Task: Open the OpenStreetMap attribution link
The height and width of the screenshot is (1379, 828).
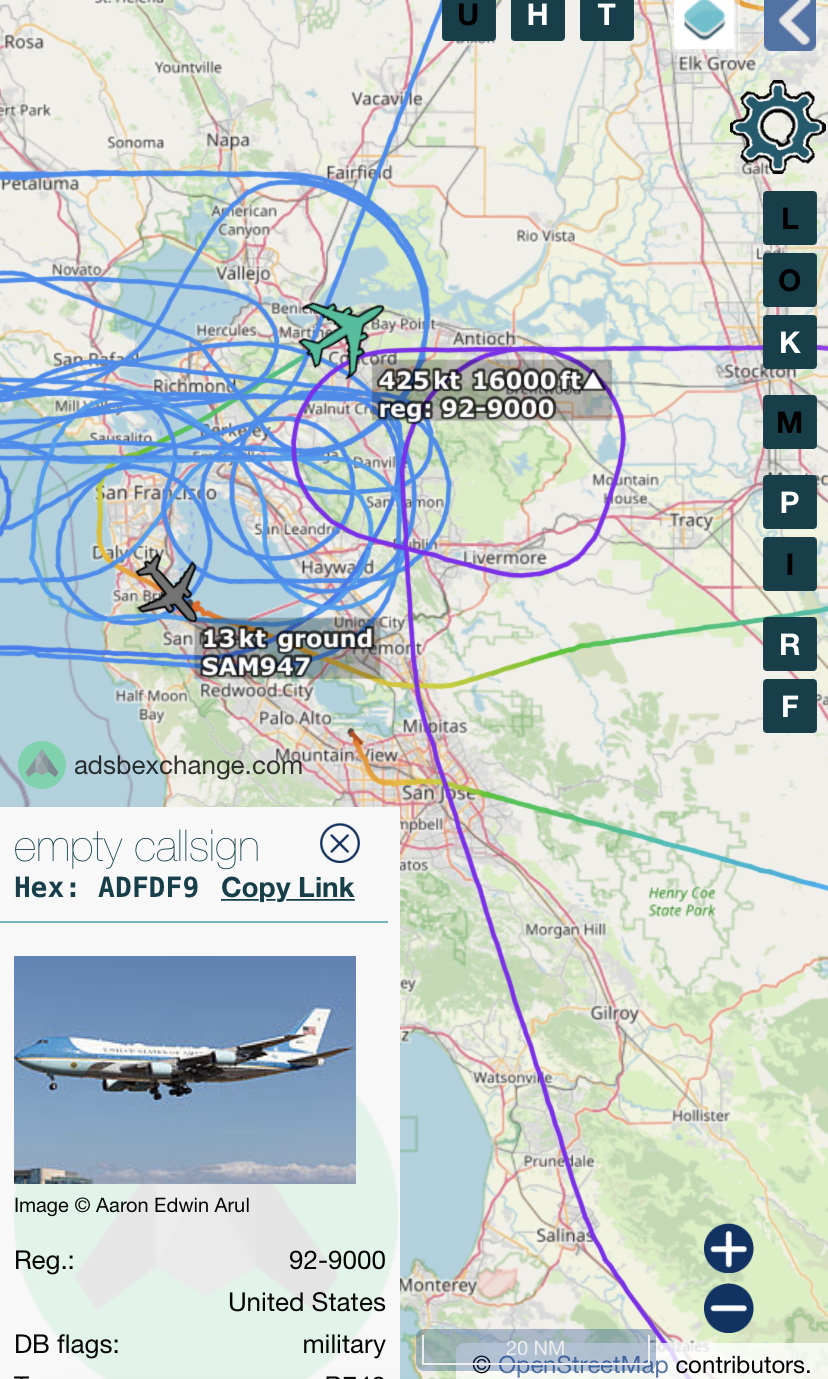Action: pos(582,1364)
